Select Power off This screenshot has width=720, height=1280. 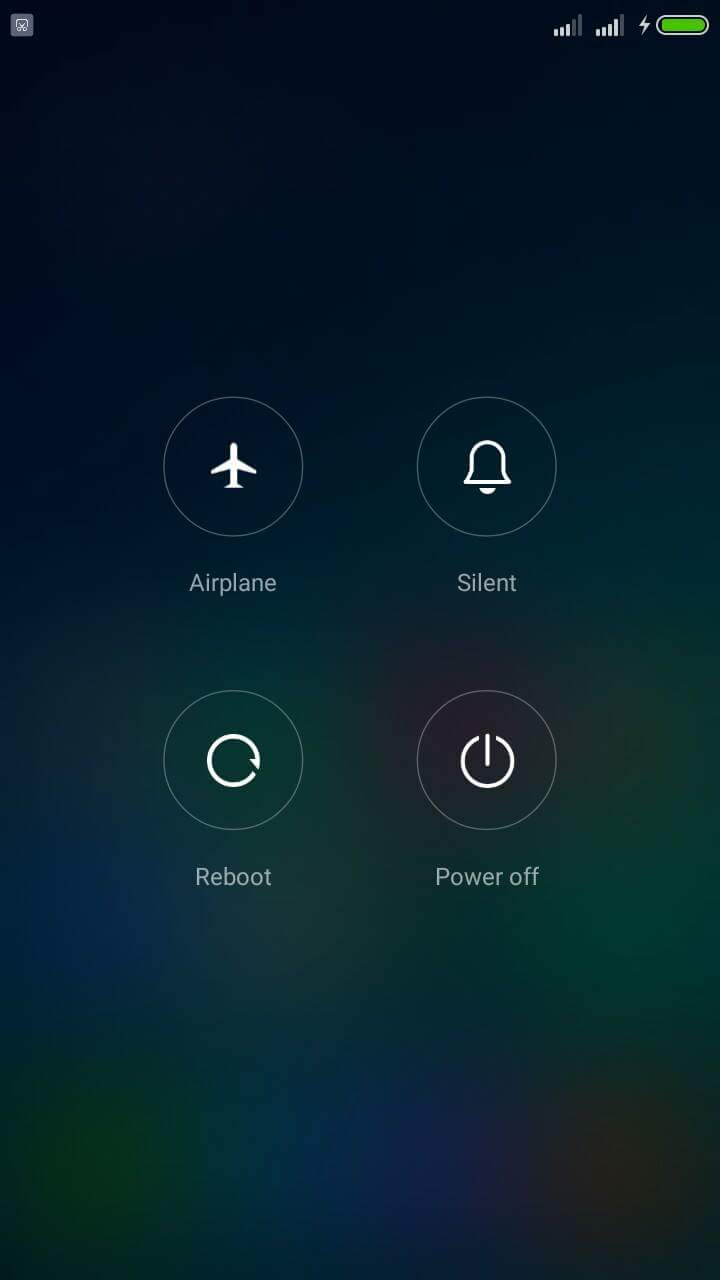[486, 761]
